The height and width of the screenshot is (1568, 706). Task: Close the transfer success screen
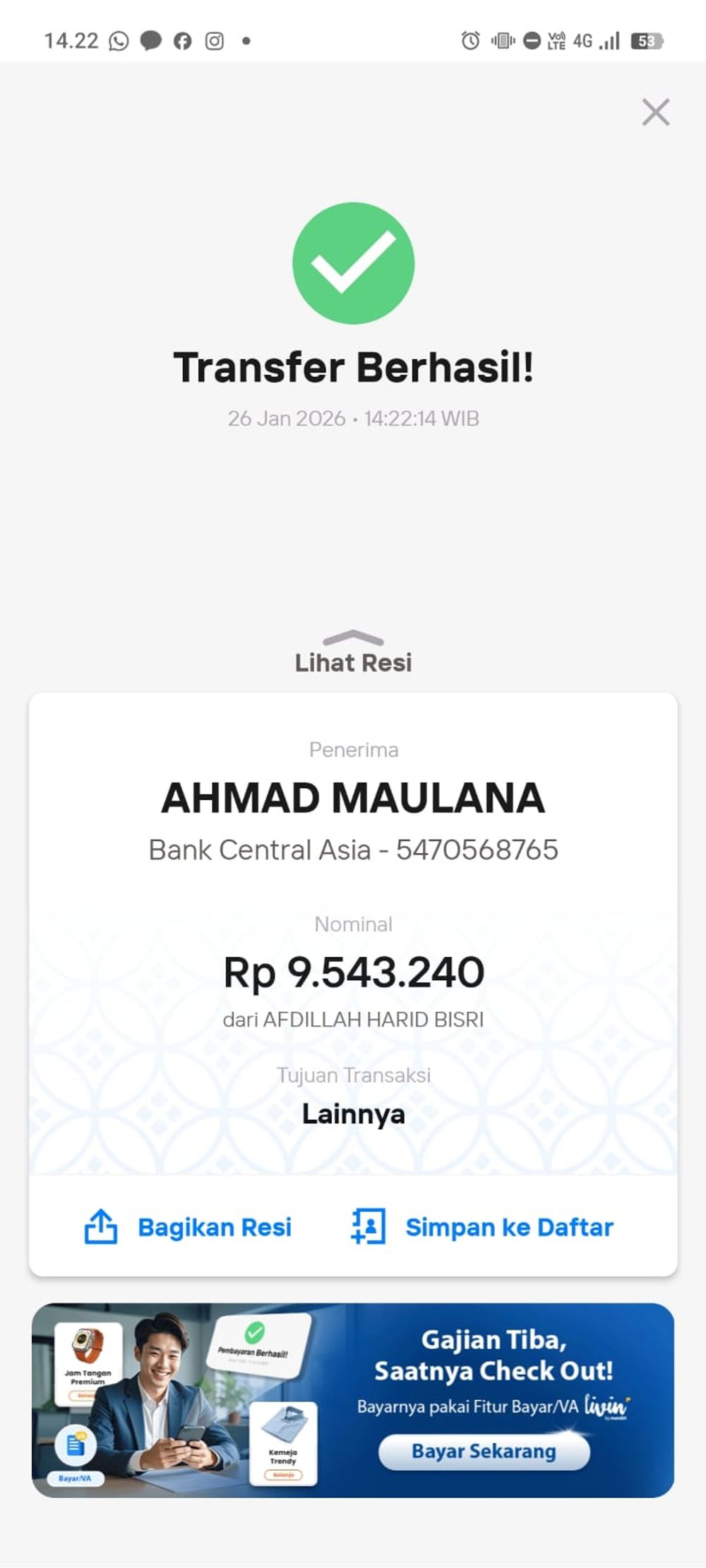click(x=655, y=112)
